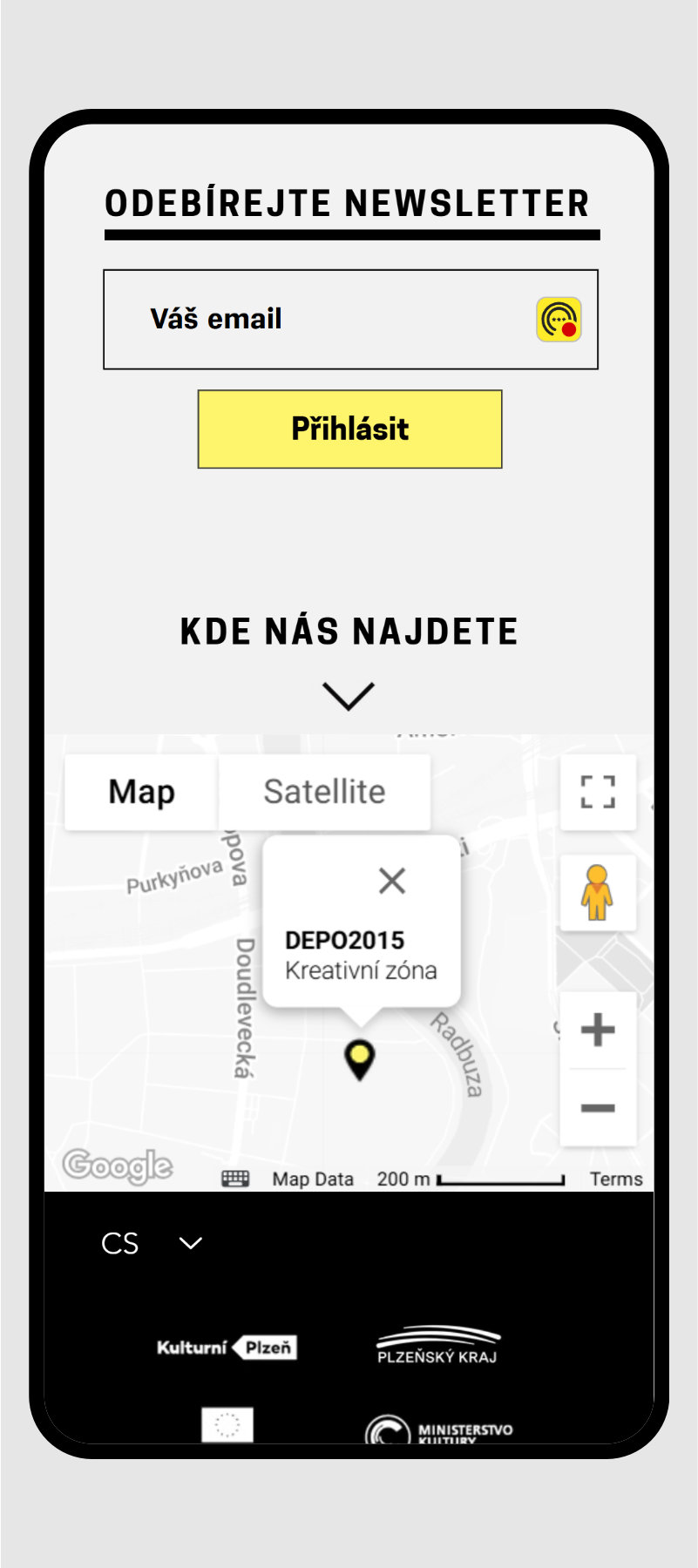Switch map to Satellite view
Screen dimensions: 698x1568
coord(324,792)
